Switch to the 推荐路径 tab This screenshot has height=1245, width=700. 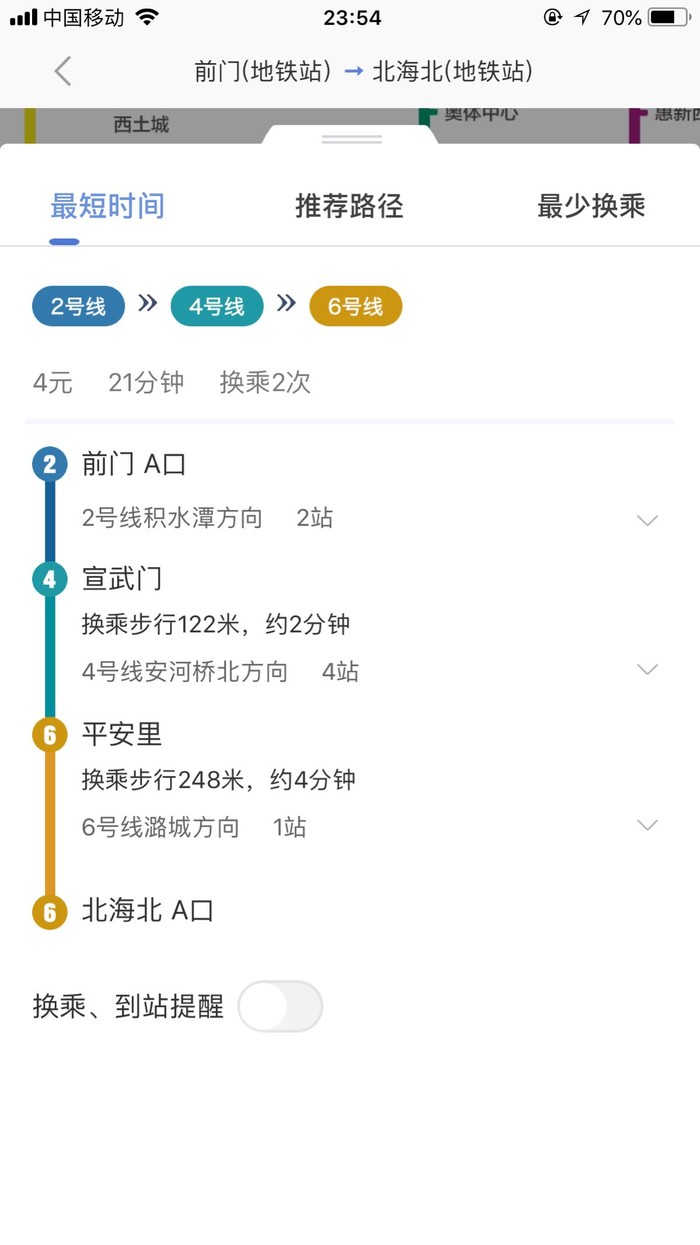[x=349, y=207]
